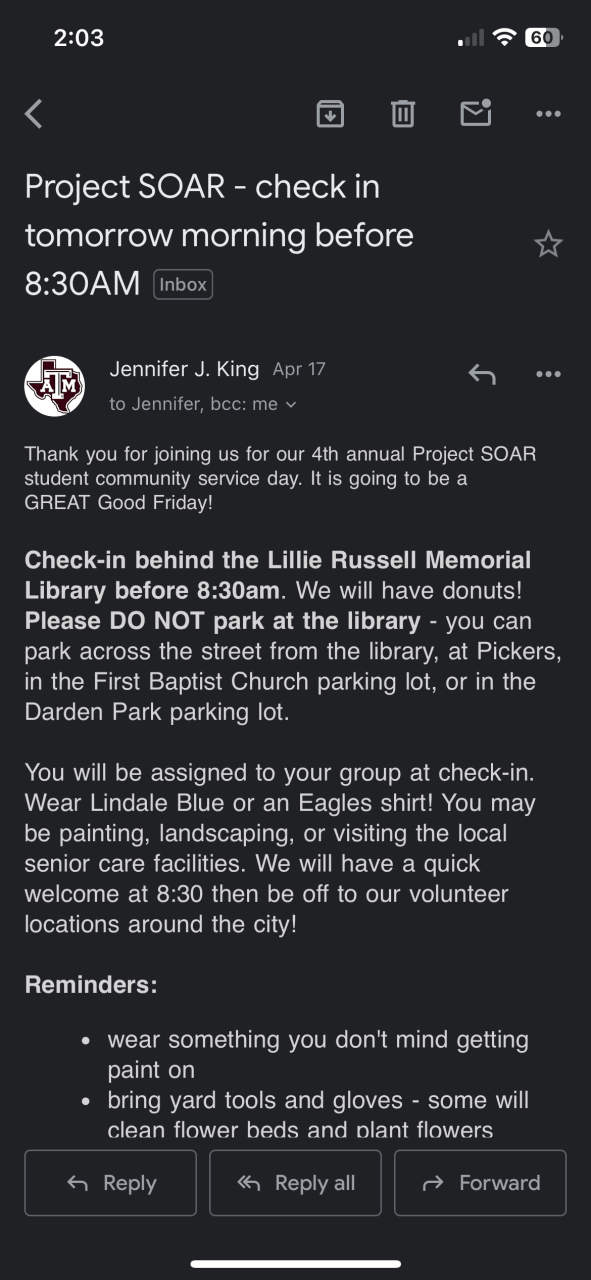Star the Project SOAR email

pos(548,244)
